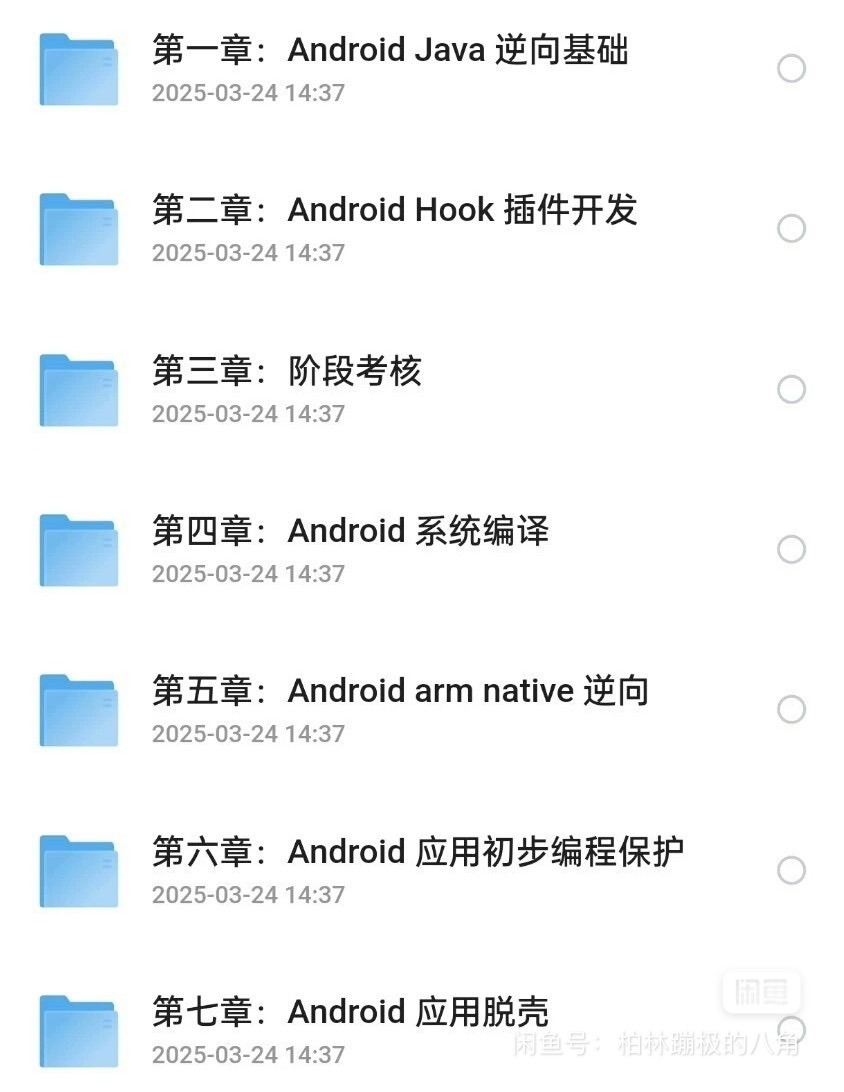Select the circle next to 第二章
This screenshot has width=844, height=1092.
pyautogui.click(x=792, y=228)
